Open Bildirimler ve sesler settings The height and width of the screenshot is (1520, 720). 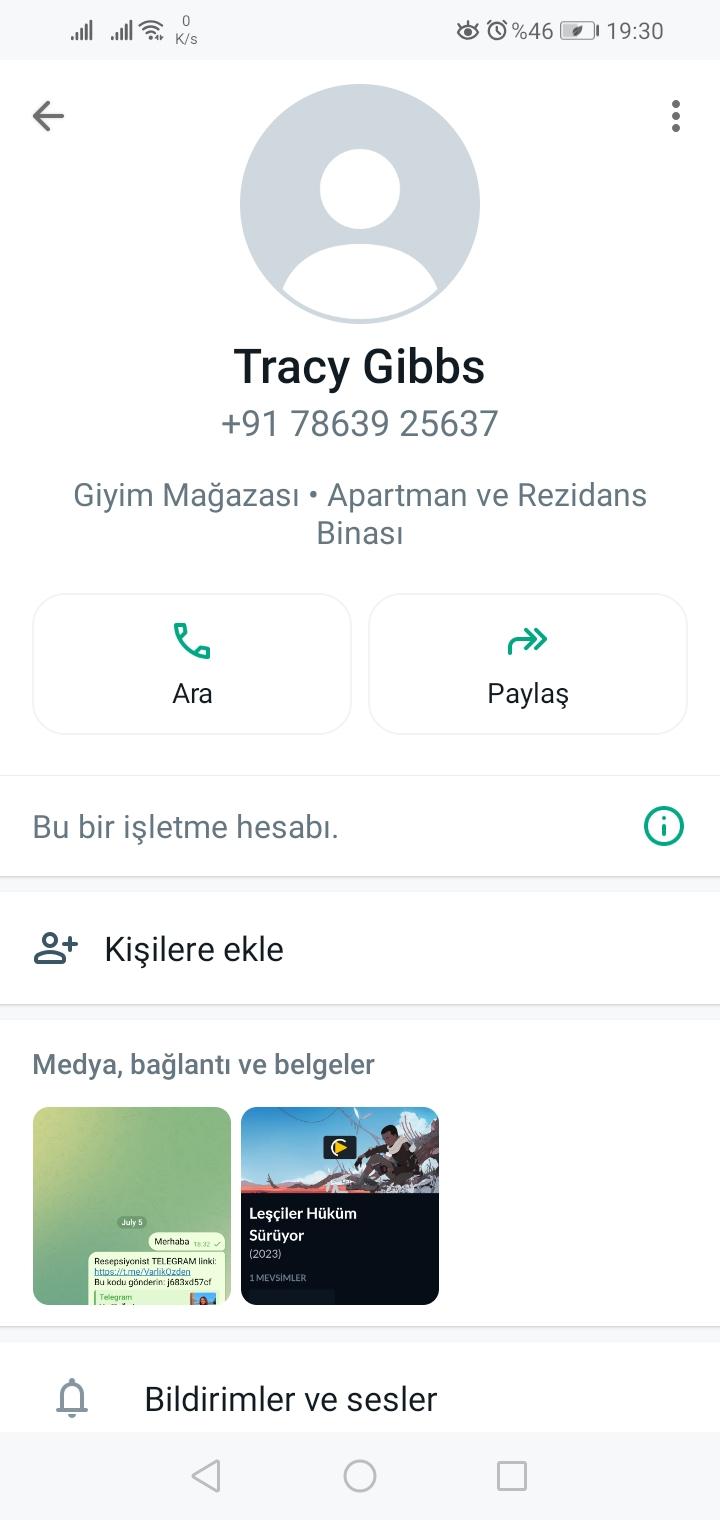pos(289,1399)
